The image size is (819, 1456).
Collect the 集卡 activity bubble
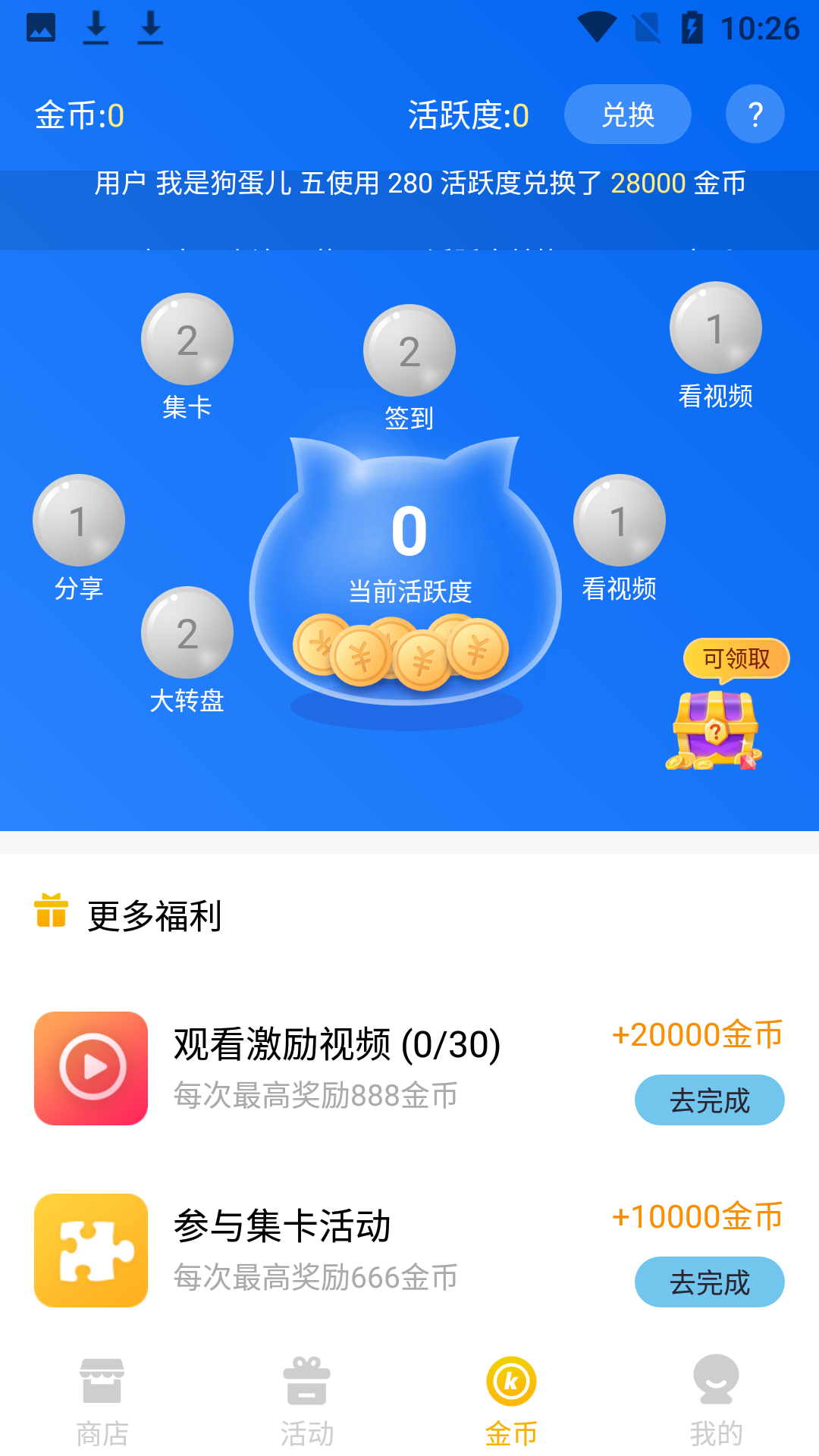pyautogui.click(x=187, y=339)
